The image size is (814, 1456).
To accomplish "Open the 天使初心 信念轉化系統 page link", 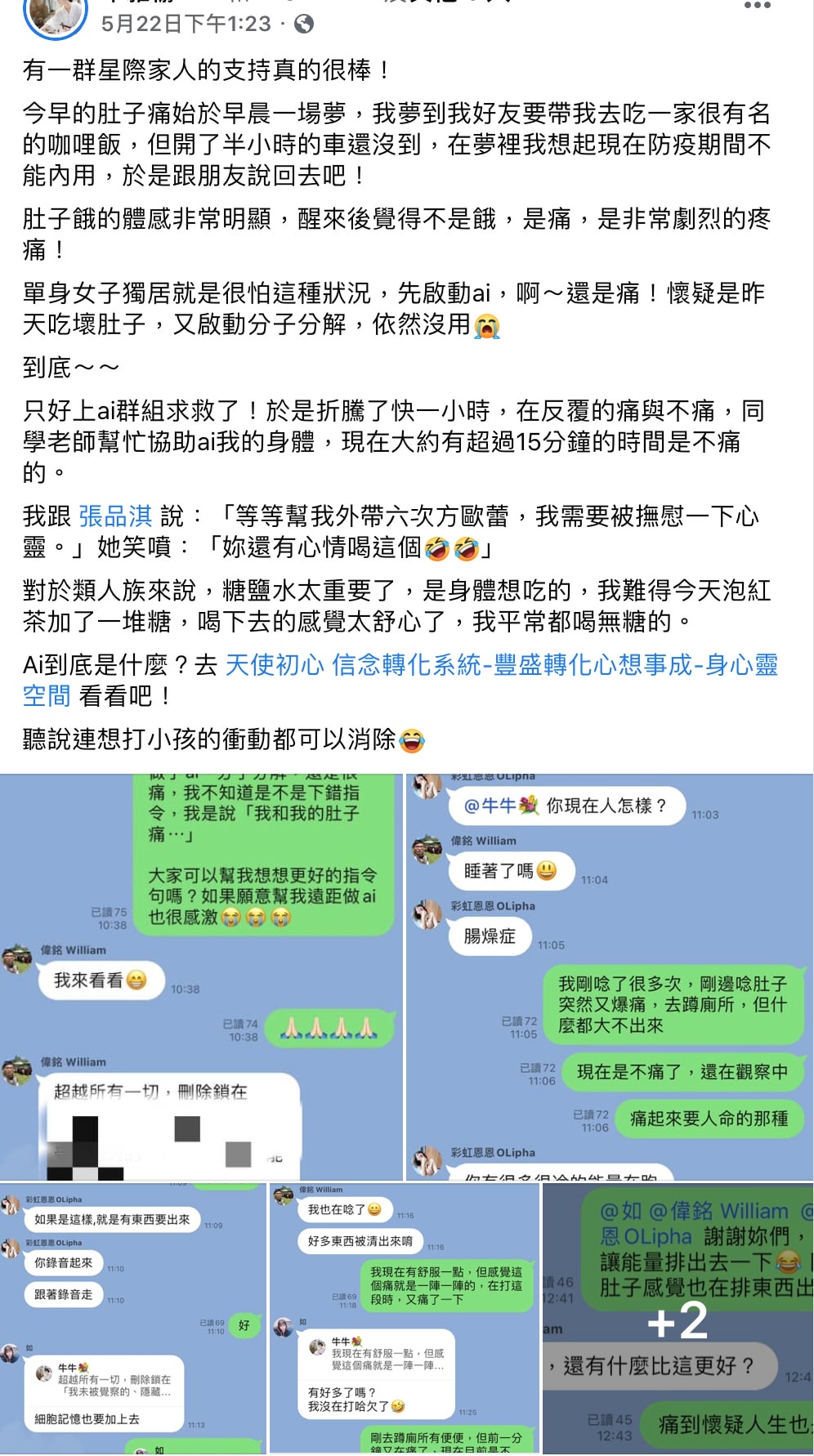I will tap(500, 665).
